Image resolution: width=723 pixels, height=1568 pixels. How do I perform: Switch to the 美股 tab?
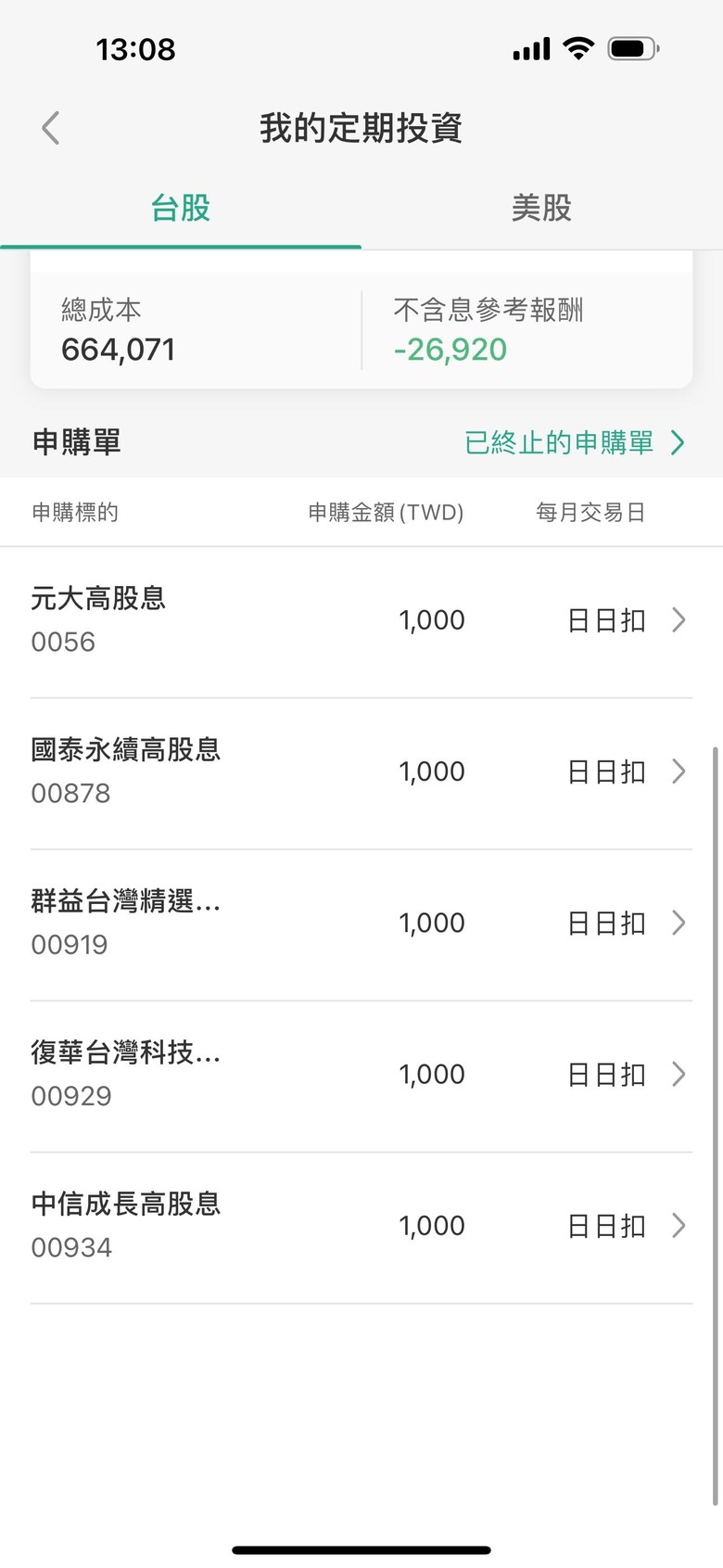[542, 208]
